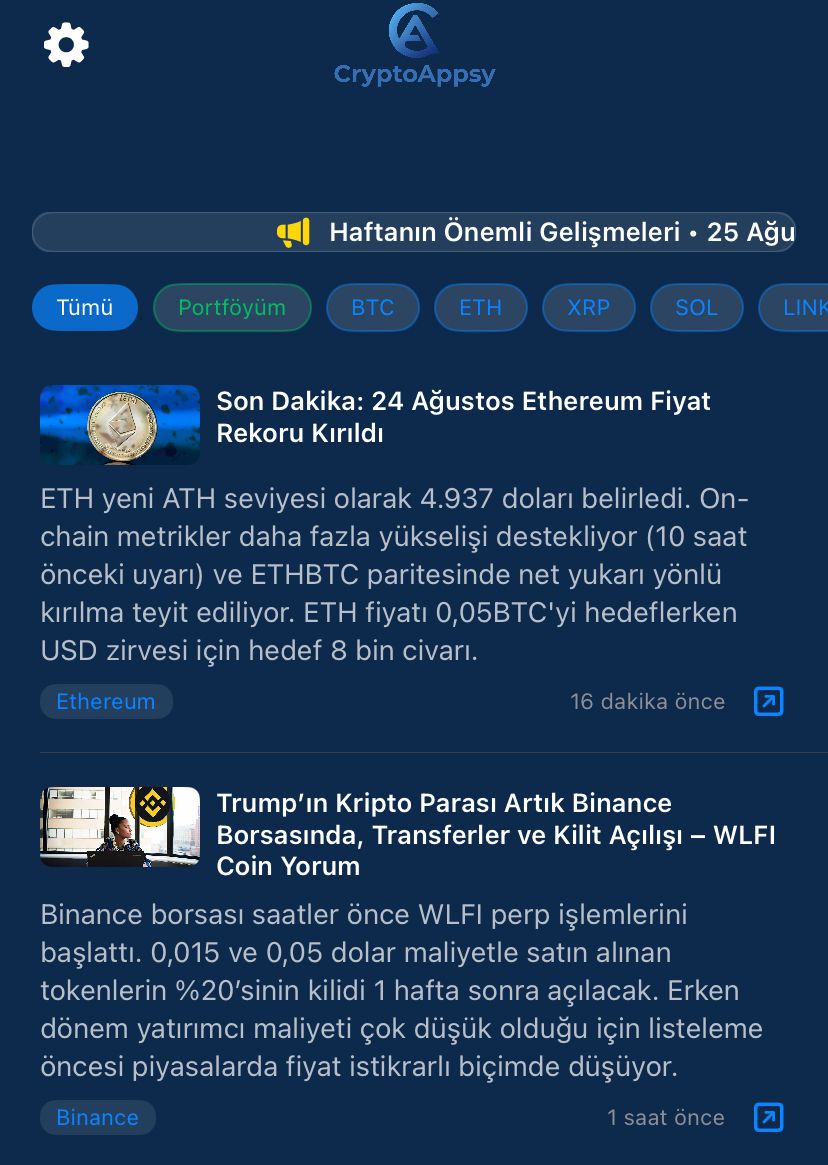
Task: Show XRP news only
Action: click(588, 308)
